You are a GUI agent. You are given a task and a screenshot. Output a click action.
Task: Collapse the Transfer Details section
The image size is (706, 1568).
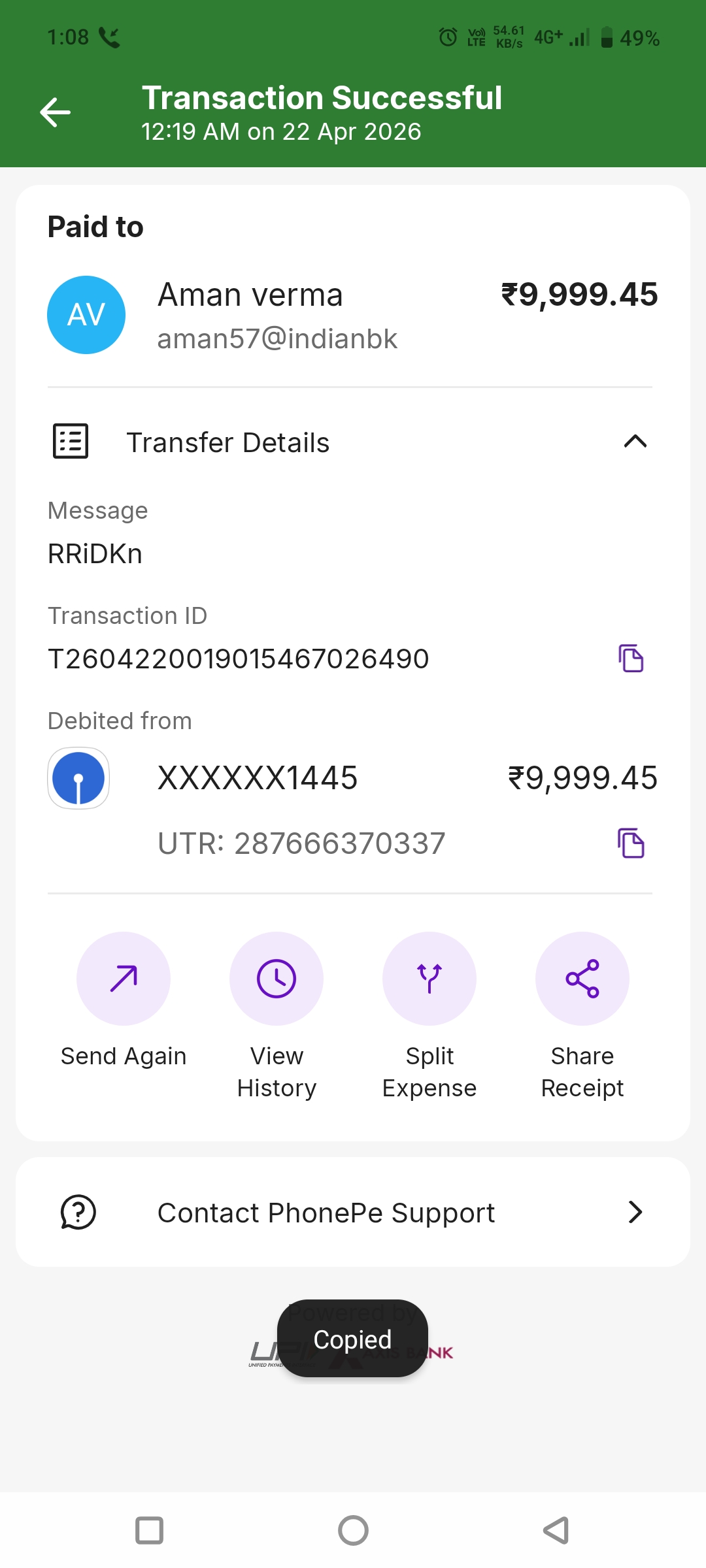point(635,442)
